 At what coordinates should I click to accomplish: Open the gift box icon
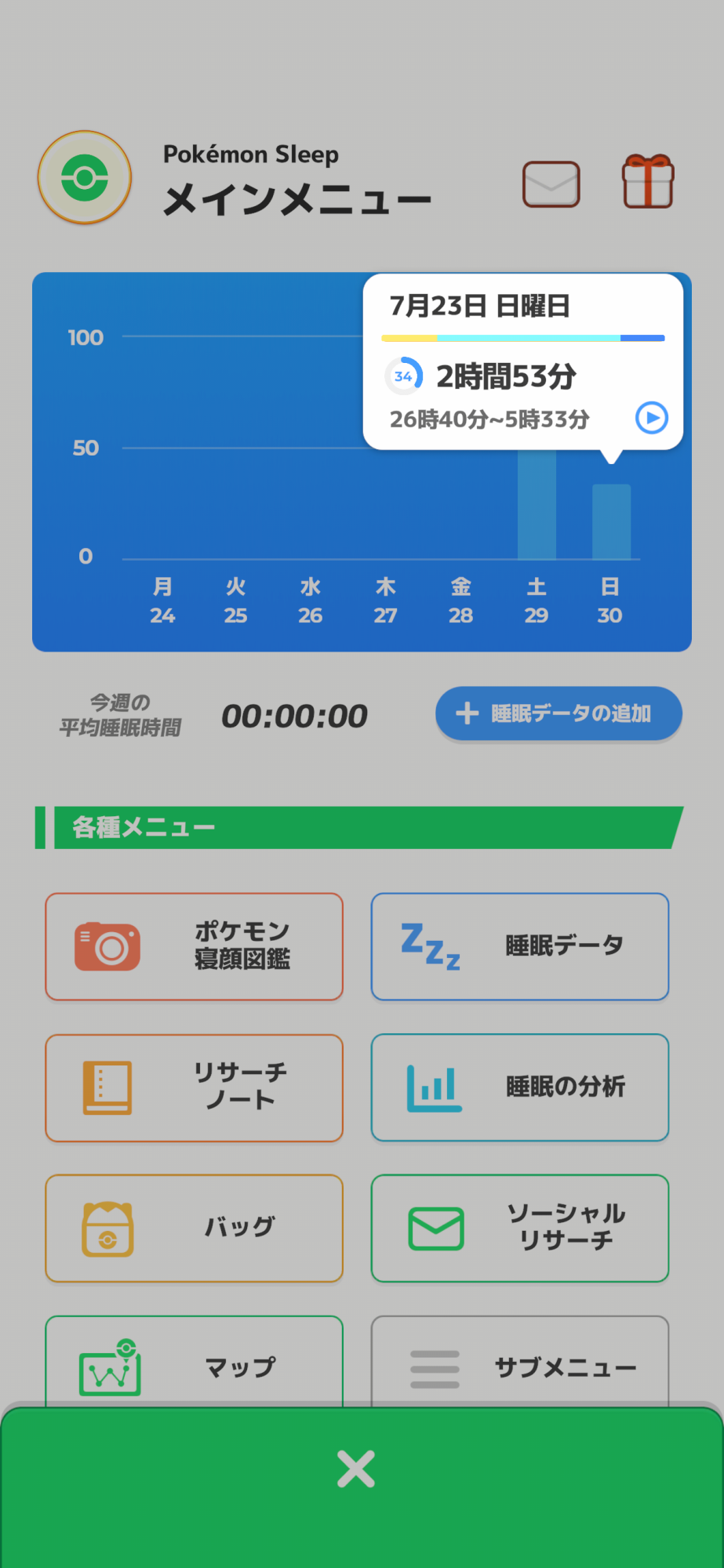click(648, 181)
